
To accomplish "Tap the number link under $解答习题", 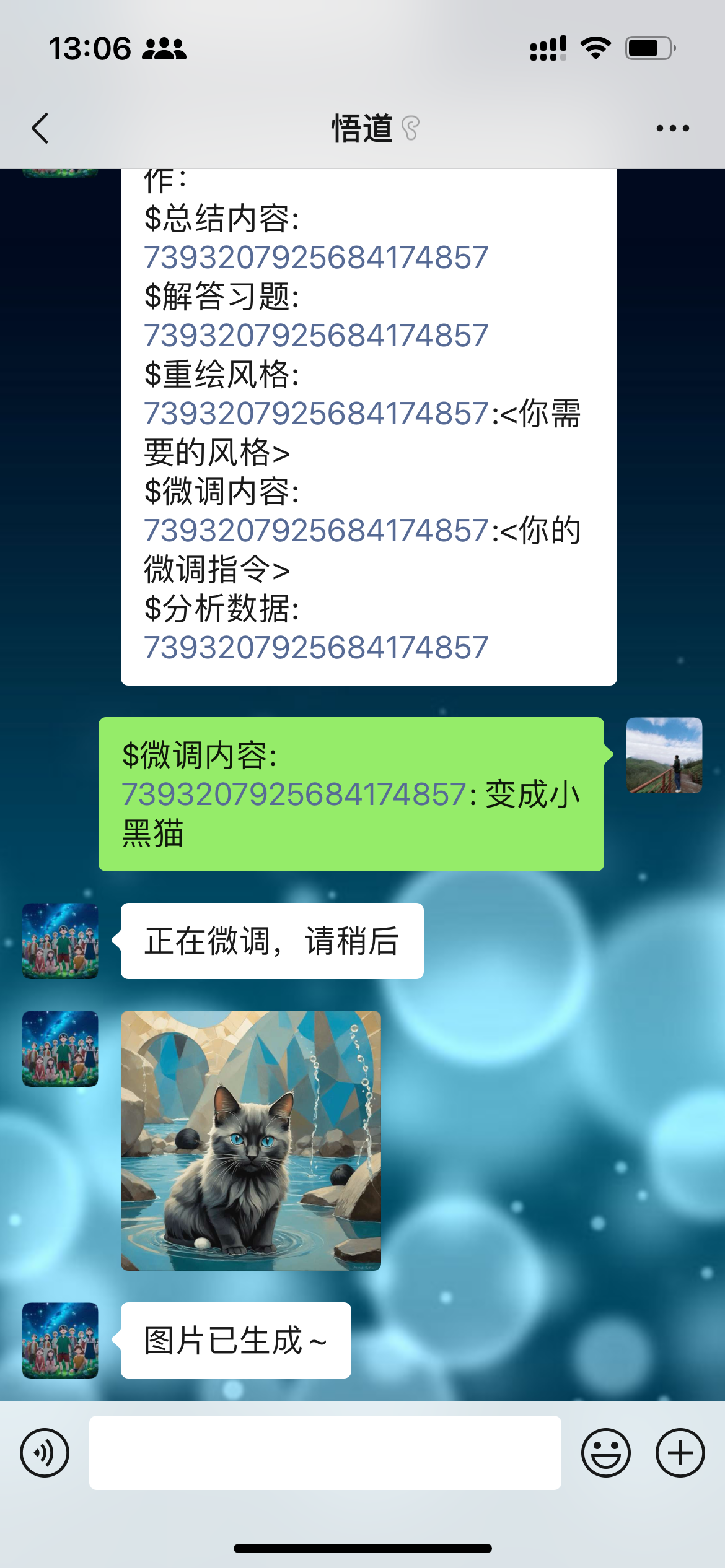I will [x=316, y=336].
